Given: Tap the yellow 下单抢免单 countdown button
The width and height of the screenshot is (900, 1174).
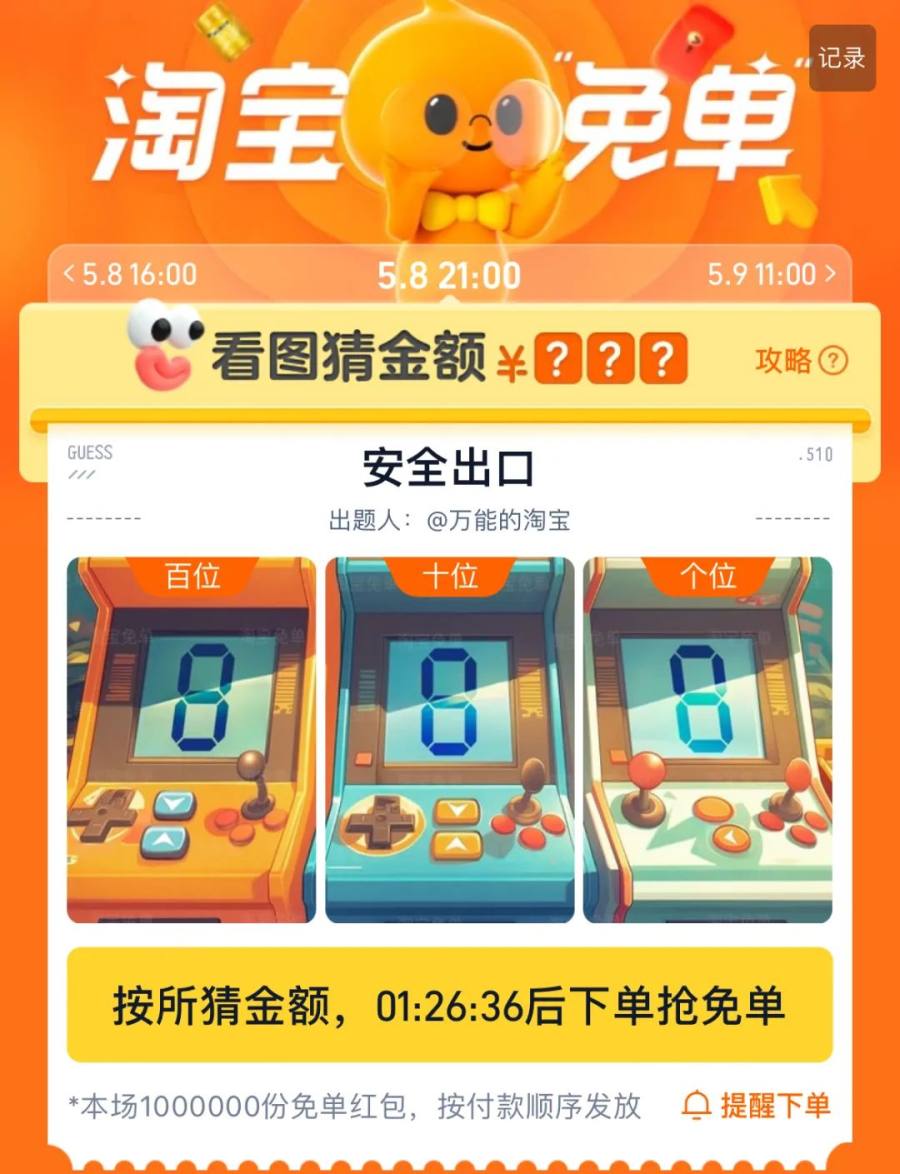Looking at the screenshot, I should pos(449,1005).
